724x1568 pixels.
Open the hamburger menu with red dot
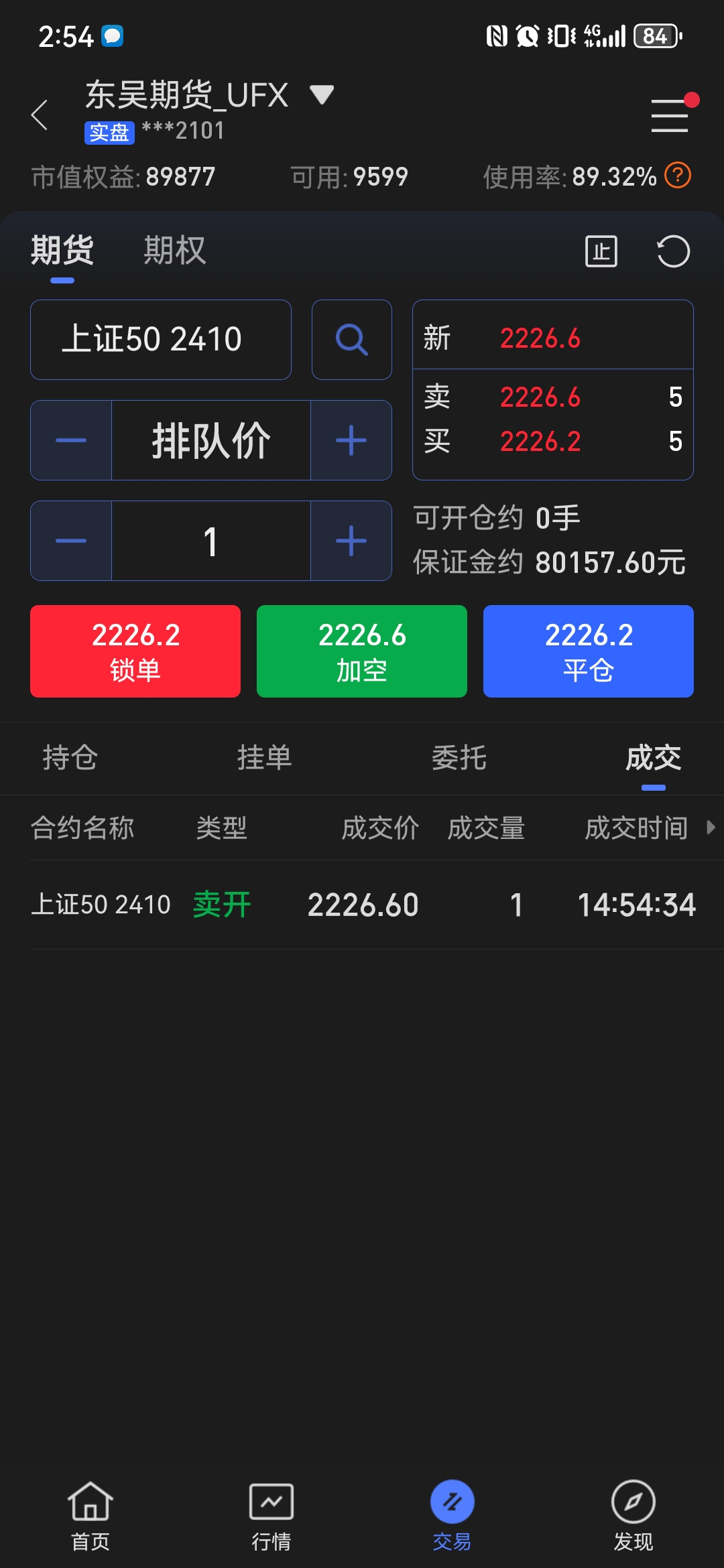tap(670, 115)
